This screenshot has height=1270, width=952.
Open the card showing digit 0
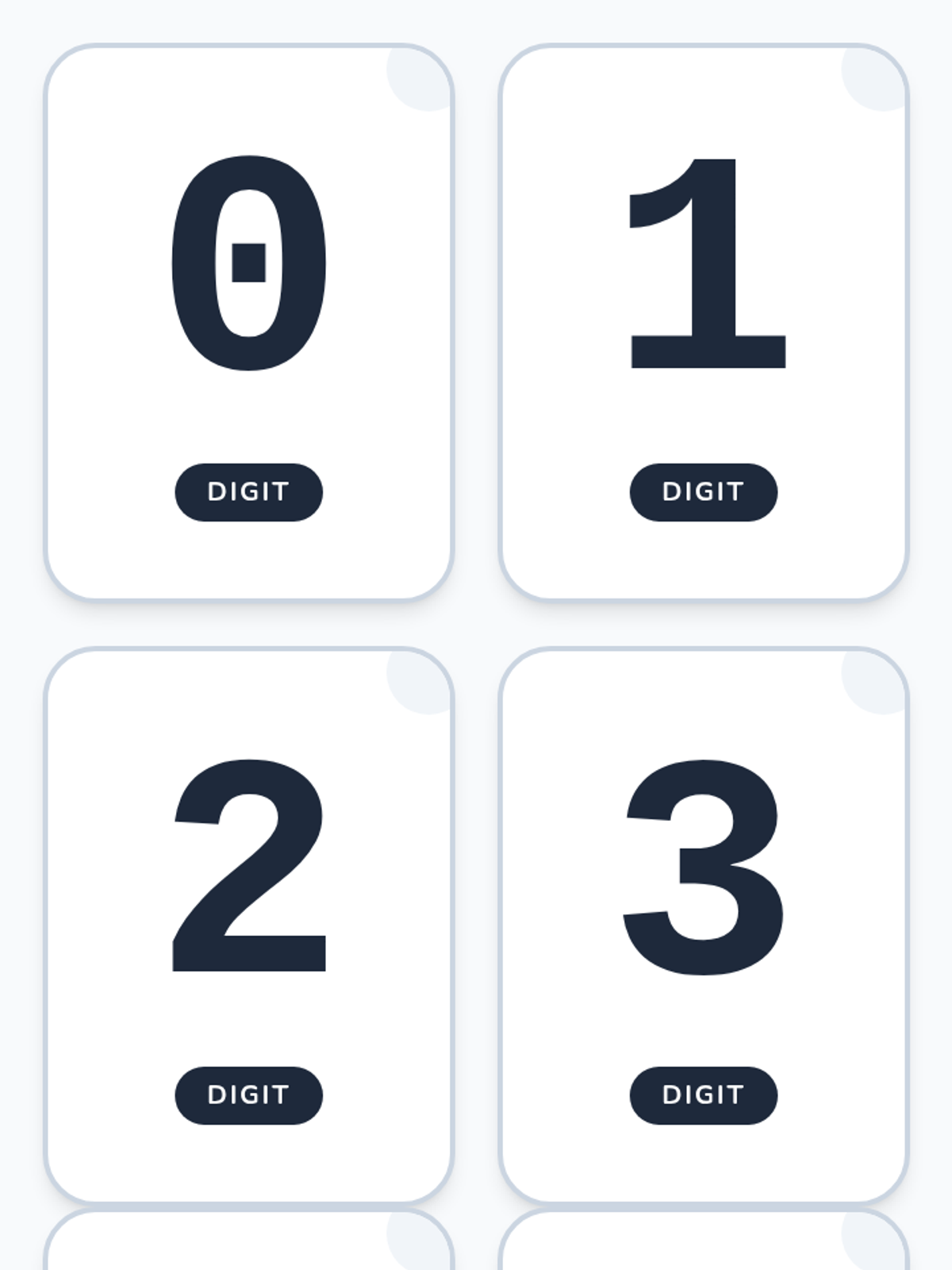pos(248,322)
